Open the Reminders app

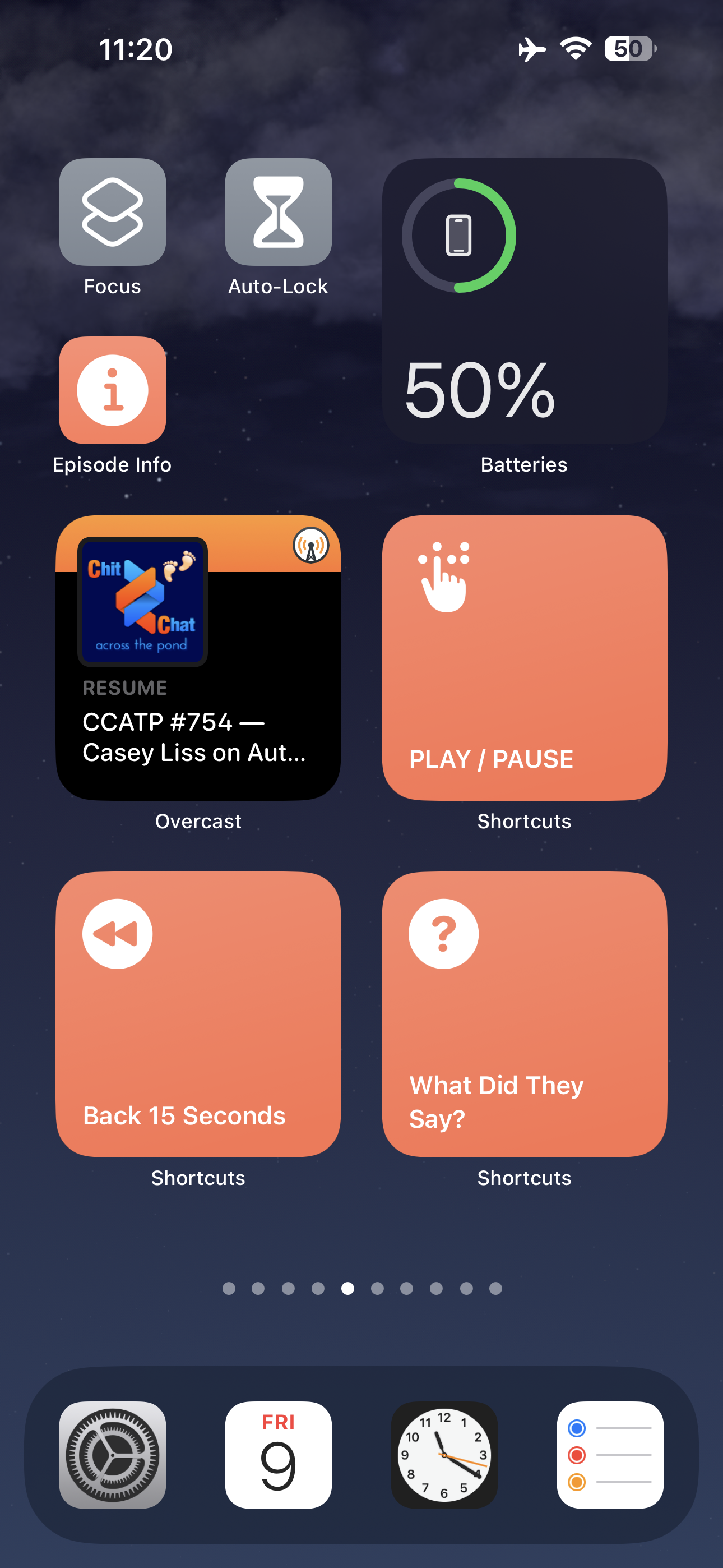pyautogui.click(x=610, y=1455)
